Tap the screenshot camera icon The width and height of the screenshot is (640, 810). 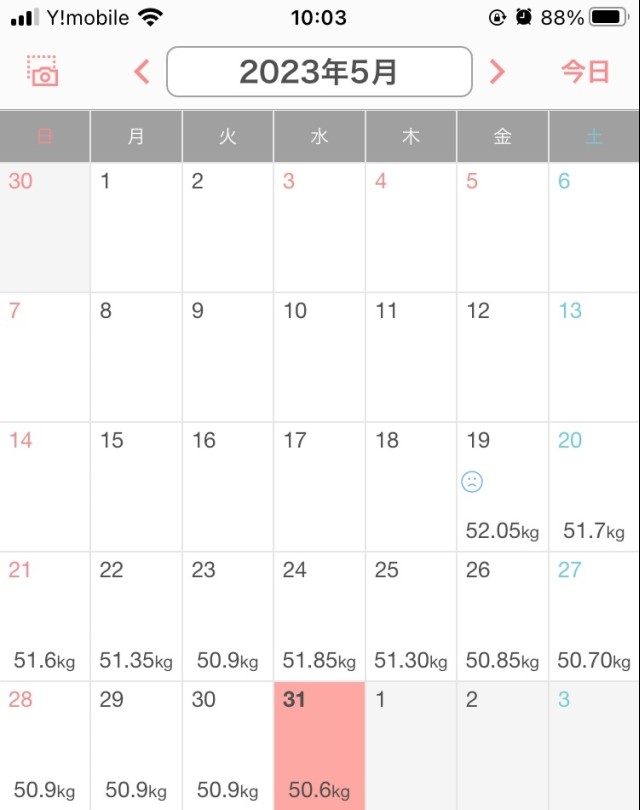43,71
